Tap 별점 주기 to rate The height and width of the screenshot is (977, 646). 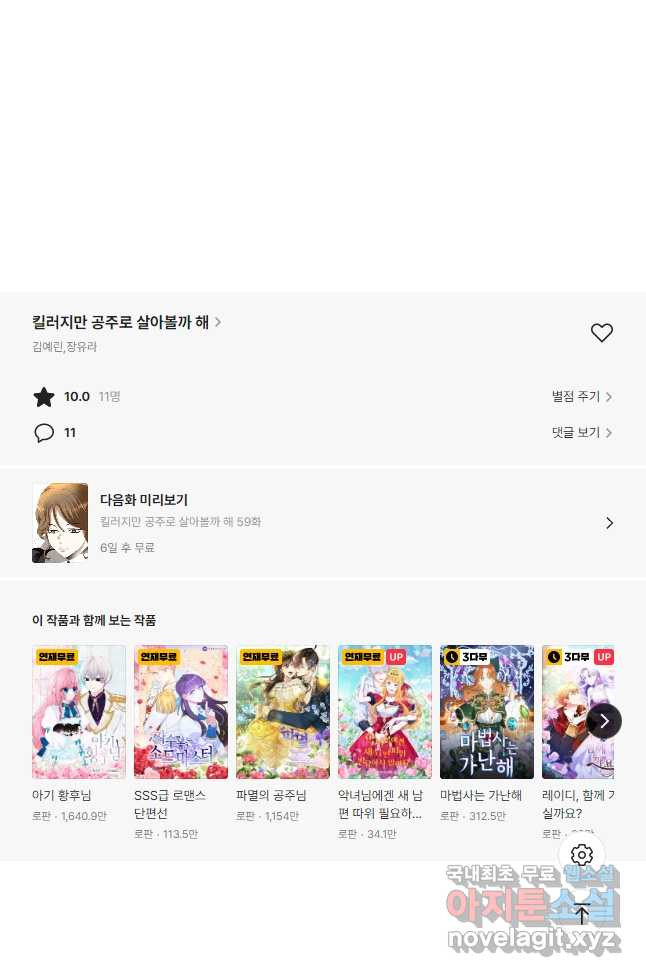pyautogui.click(x=582, y=397)
